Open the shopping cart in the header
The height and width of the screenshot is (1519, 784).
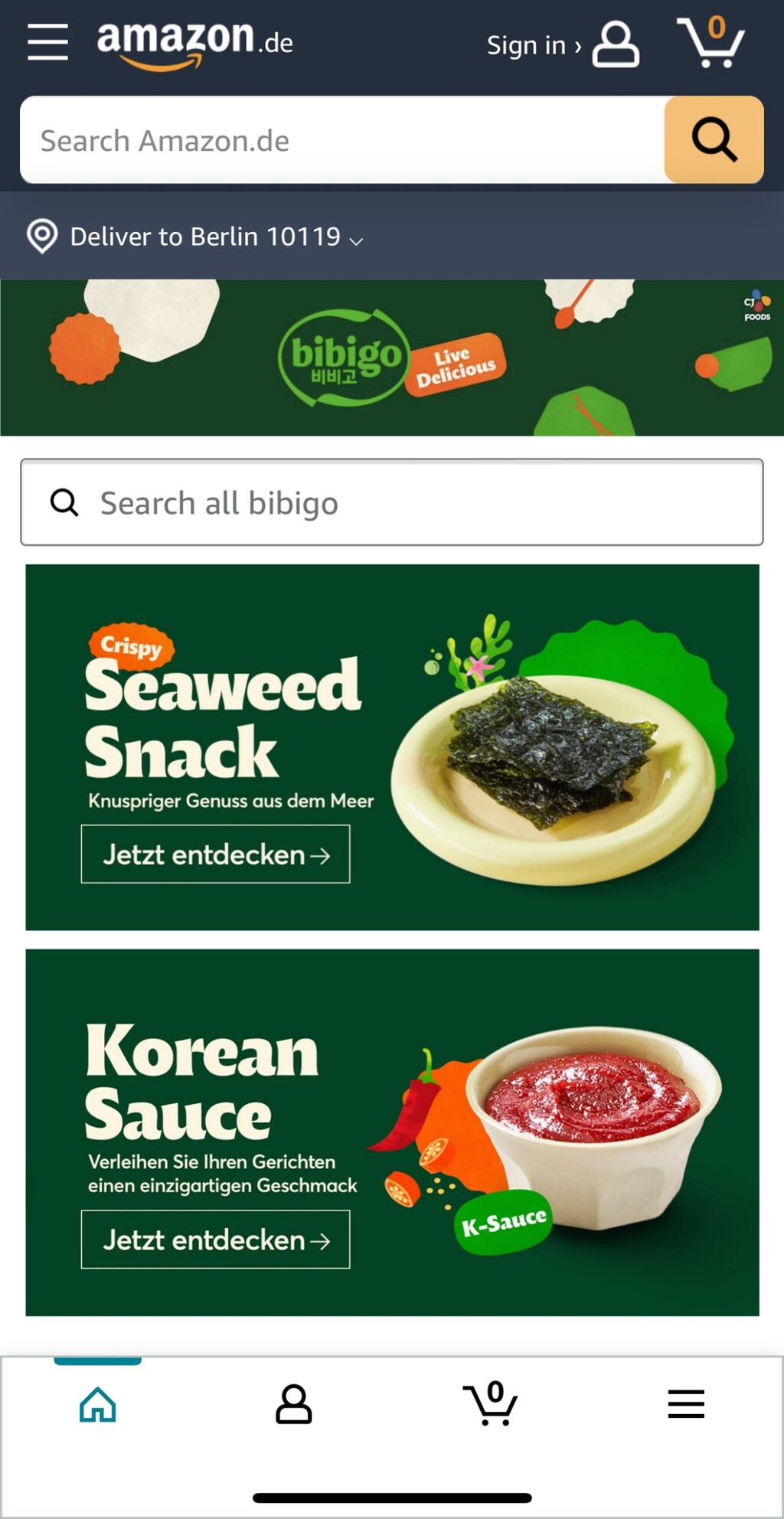(711, 43)
